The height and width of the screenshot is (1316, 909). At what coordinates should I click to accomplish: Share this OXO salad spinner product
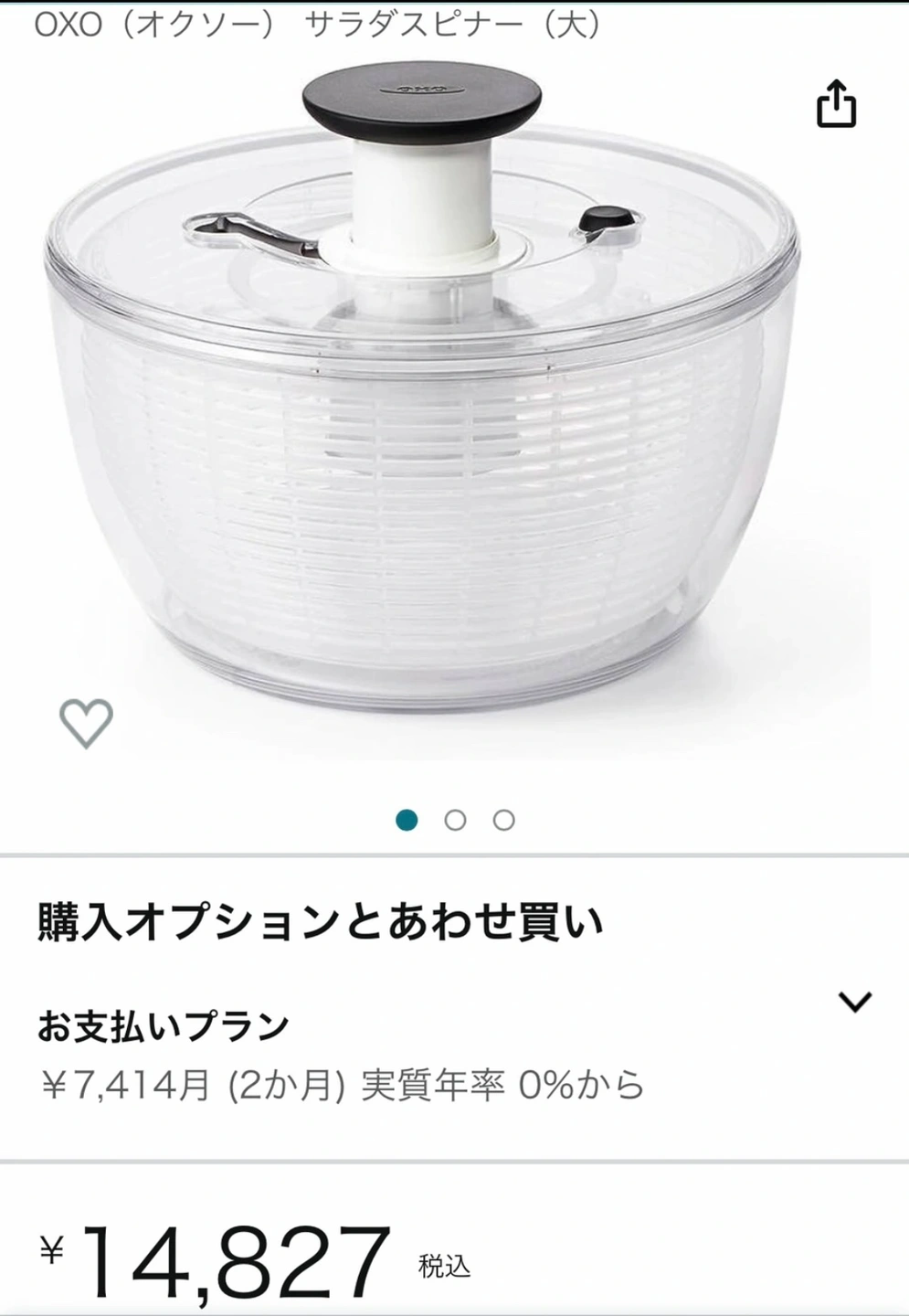pyautogui.click(x=836, y=102)
